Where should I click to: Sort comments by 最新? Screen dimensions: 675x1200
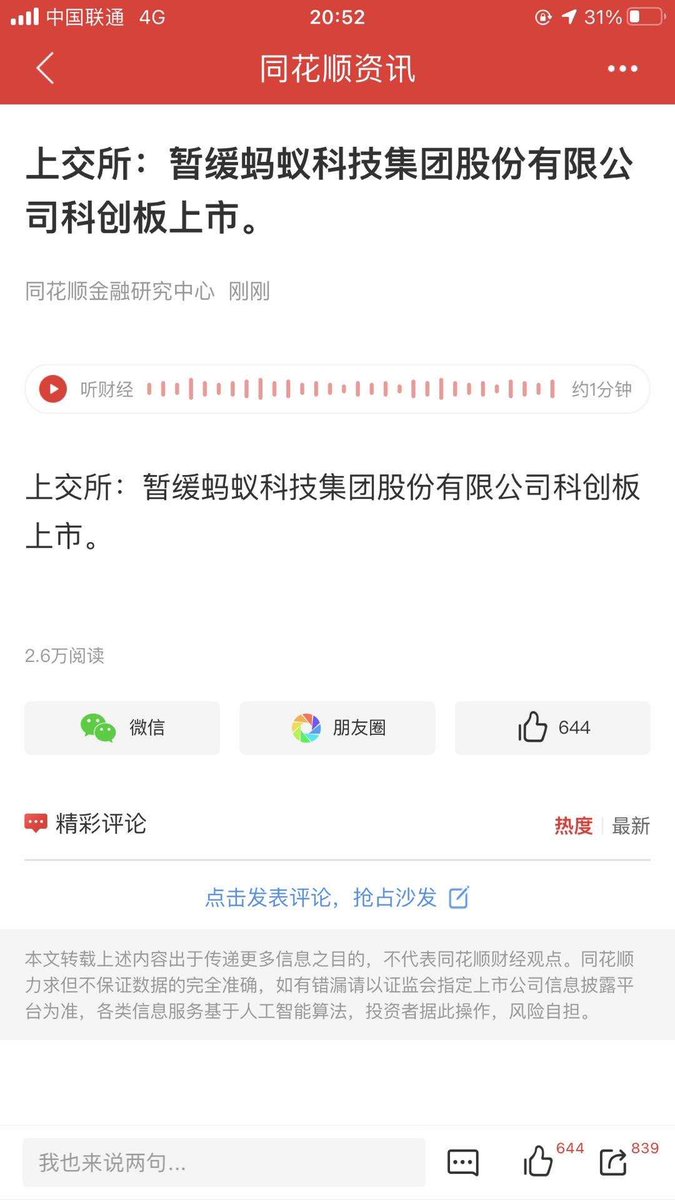click(631, 826)
